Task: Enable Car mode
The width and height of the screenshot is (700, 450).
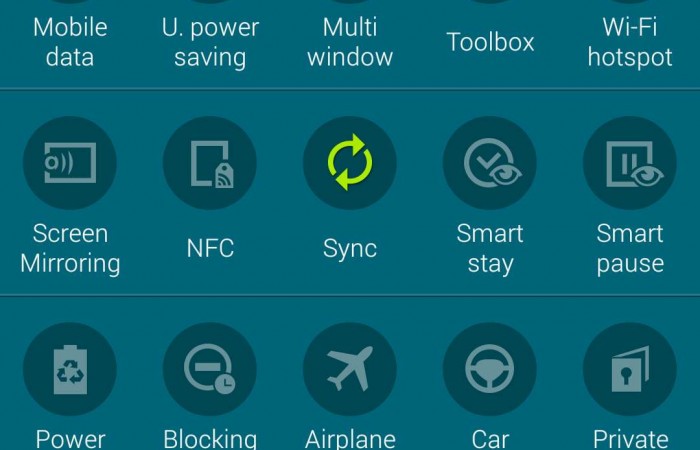Action: click(x=490, y=370)
